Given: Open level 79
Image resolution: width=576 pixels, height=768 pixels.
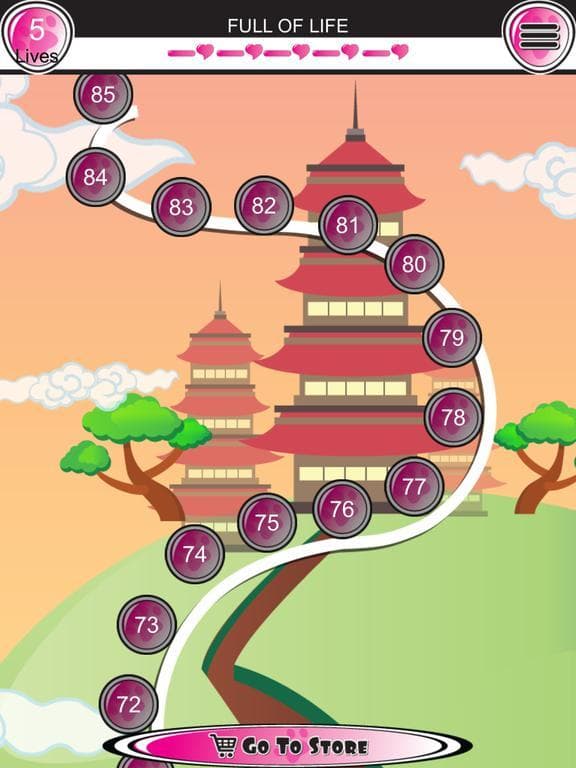Looking at the screenshot, I should coord(452,337).
